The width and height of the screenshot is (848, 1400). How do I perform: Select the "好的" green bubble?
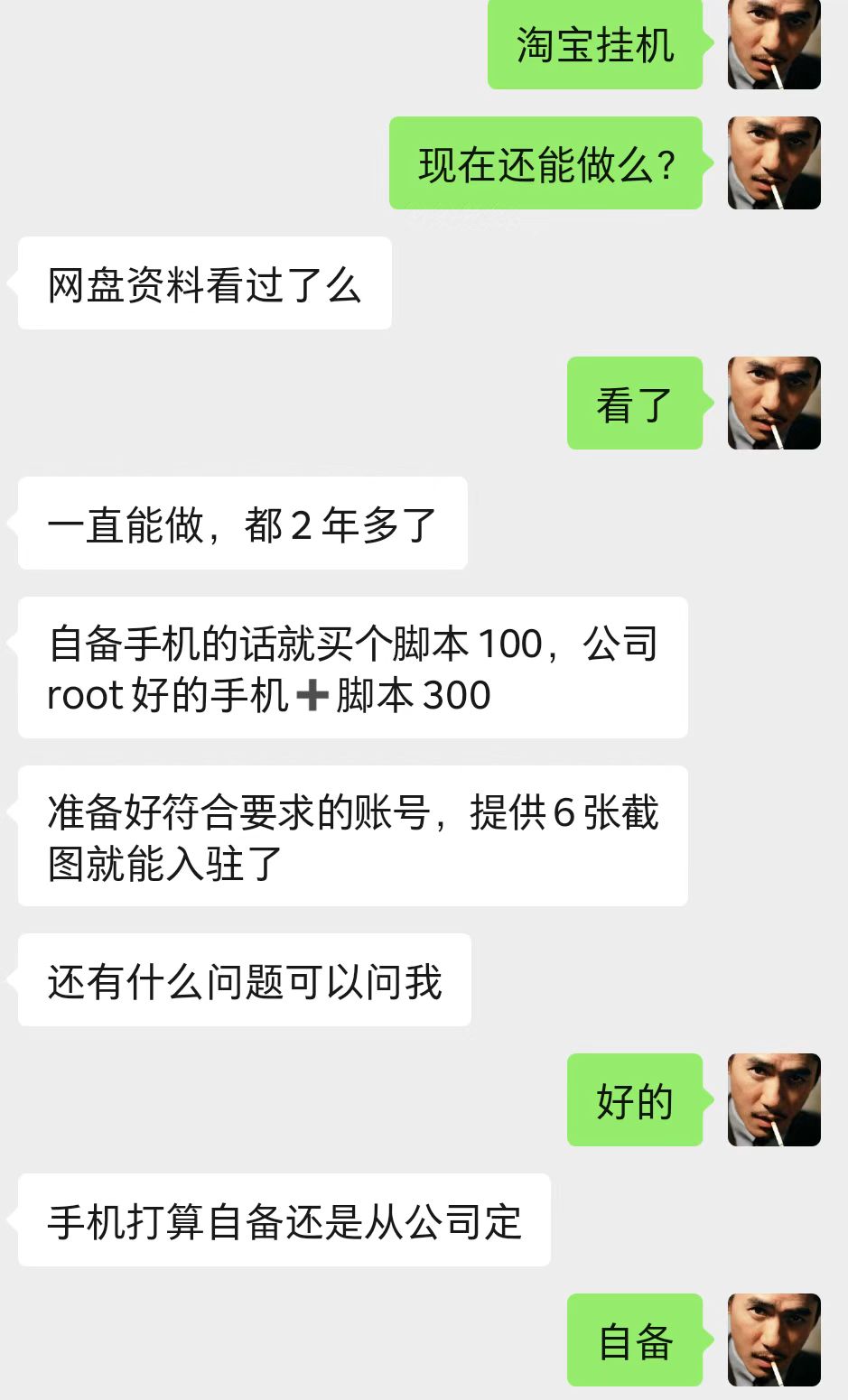click(x=634, y=1099)
